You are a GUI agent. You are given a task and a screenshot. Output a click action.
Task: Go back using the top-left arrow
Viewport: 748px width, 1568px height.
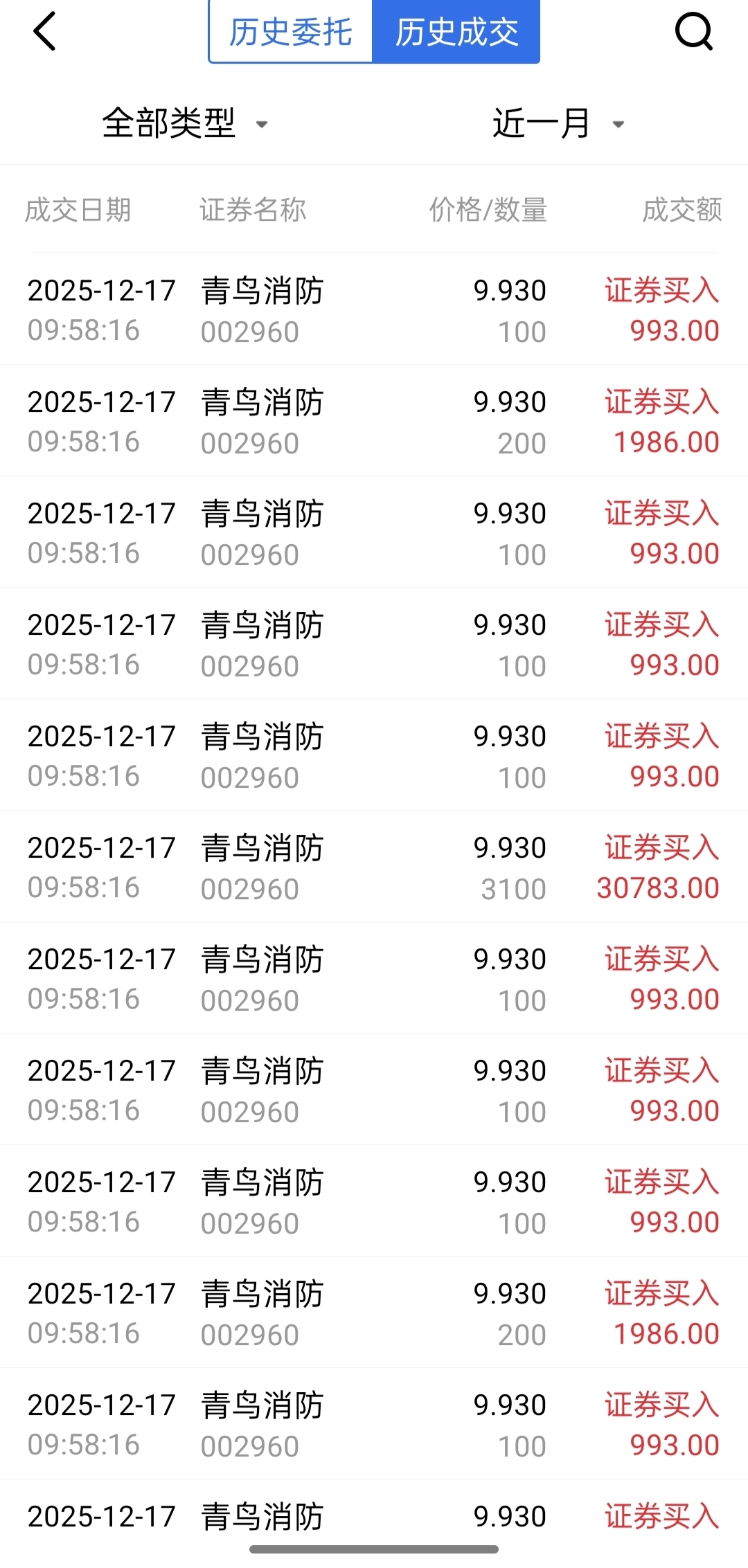(x=44, y=32)
